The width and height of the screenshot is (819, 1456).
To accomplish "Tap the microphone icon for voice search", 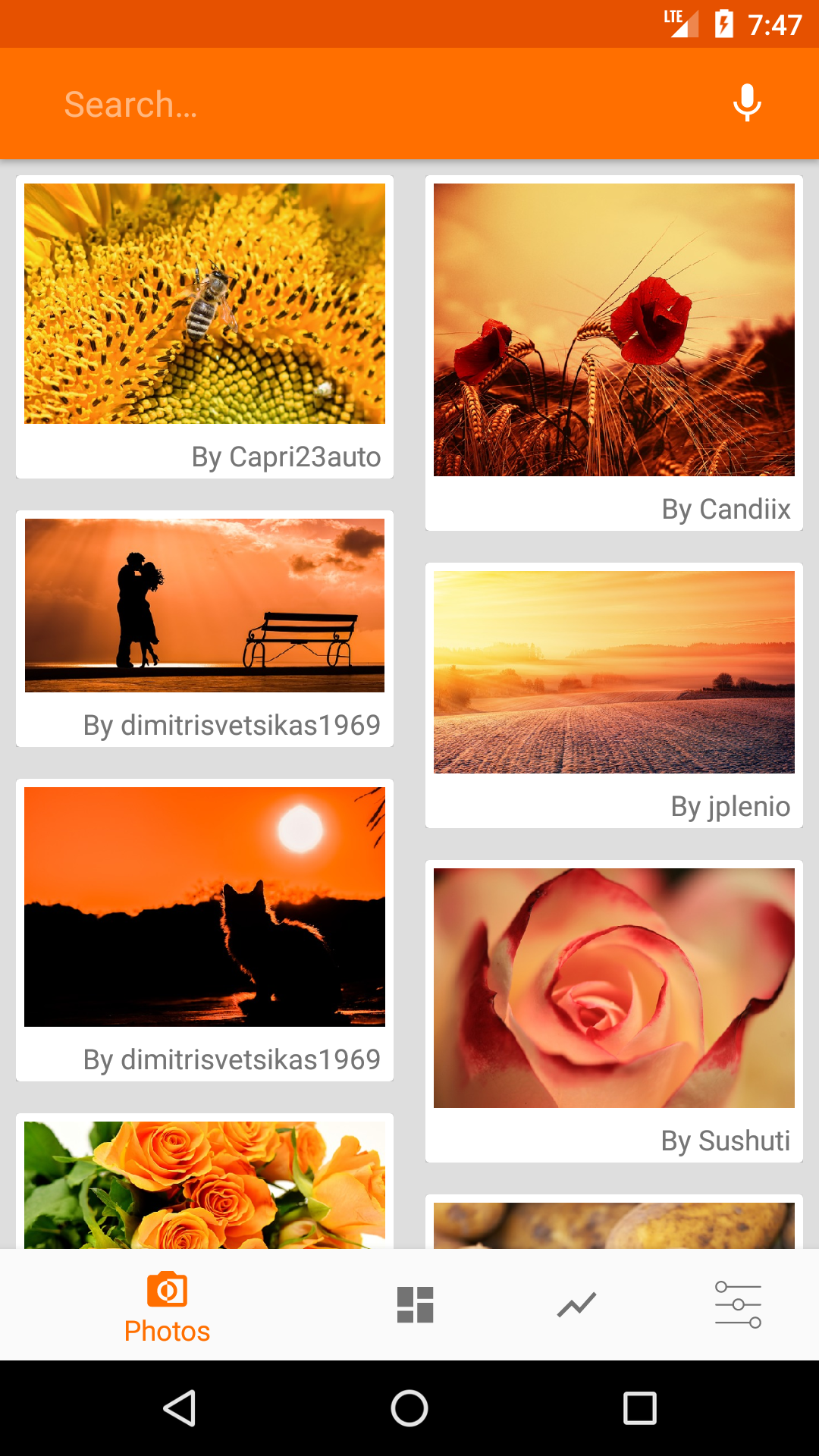I will click(x=747, y=102).
